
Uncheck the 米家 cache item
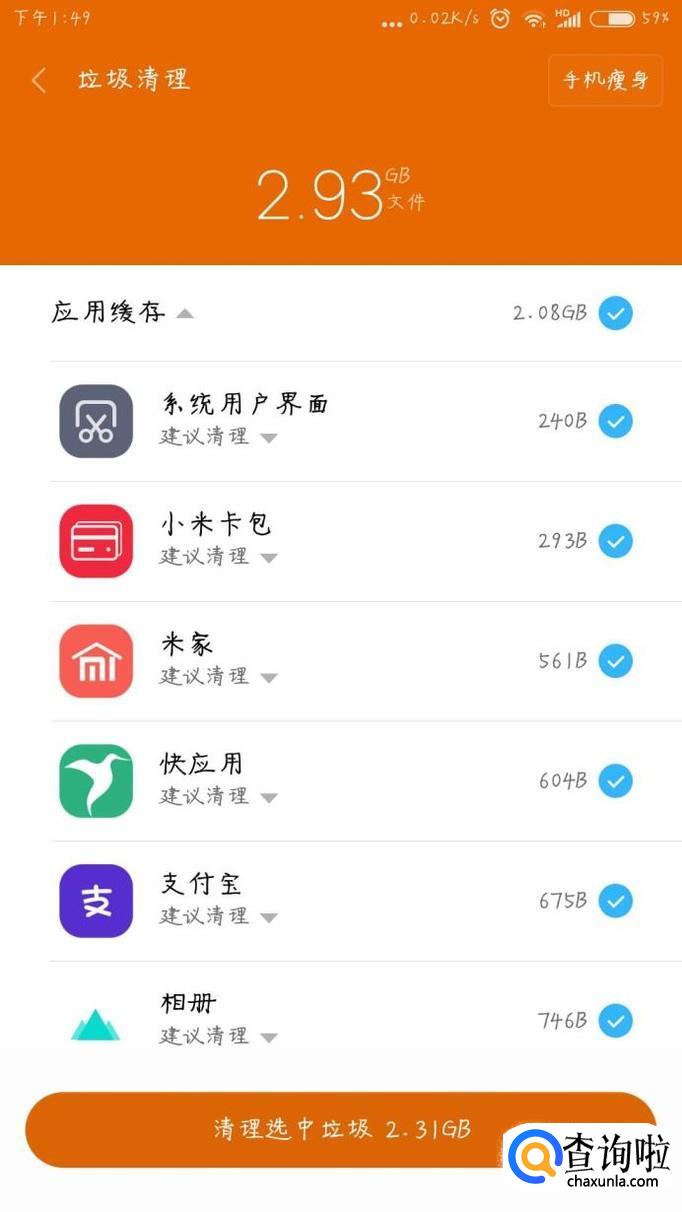[x=615, y=661]
